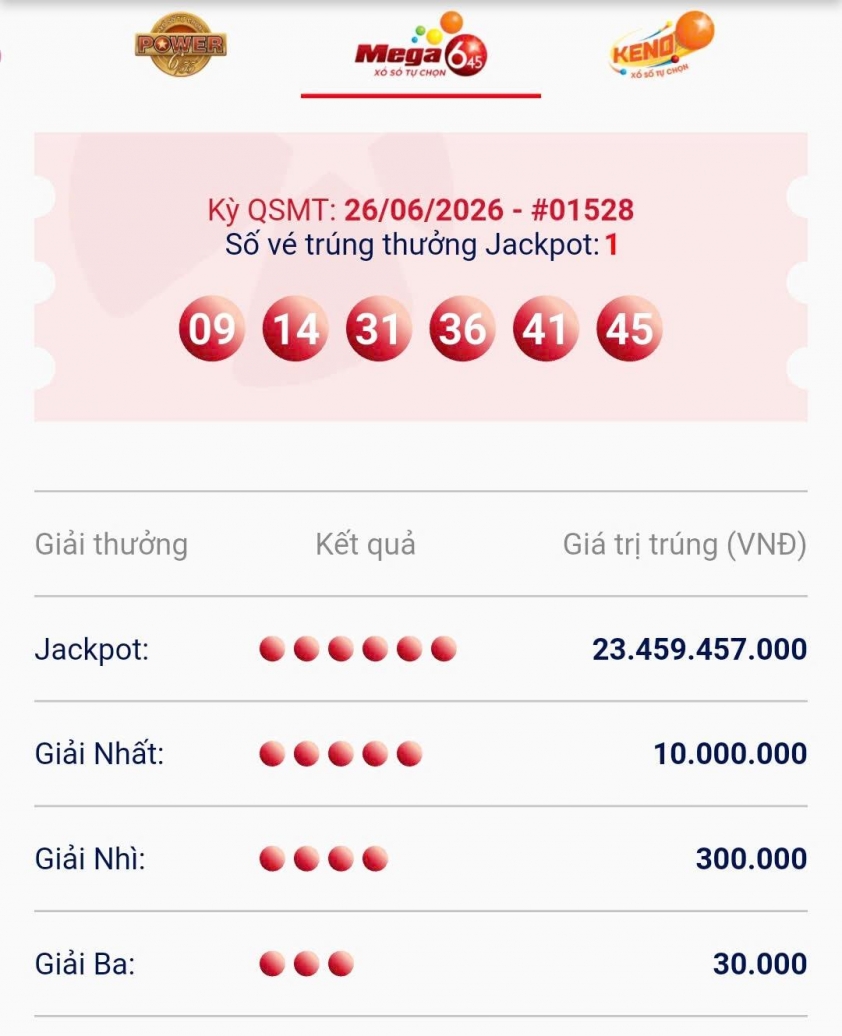Open the Keno results tab

click(661, 45)
